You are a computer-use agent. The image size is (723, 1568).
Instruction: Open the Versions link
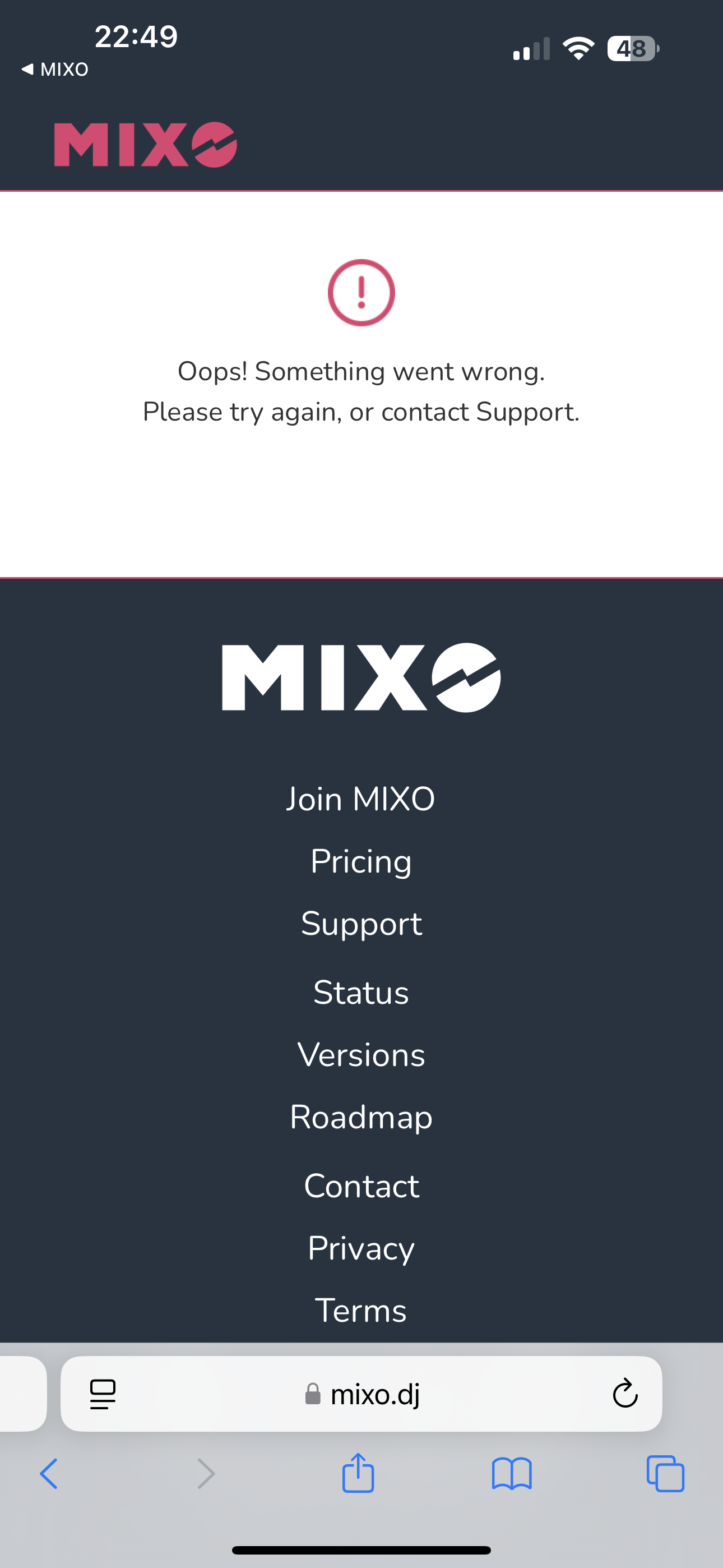click(x=361, y=1055)
